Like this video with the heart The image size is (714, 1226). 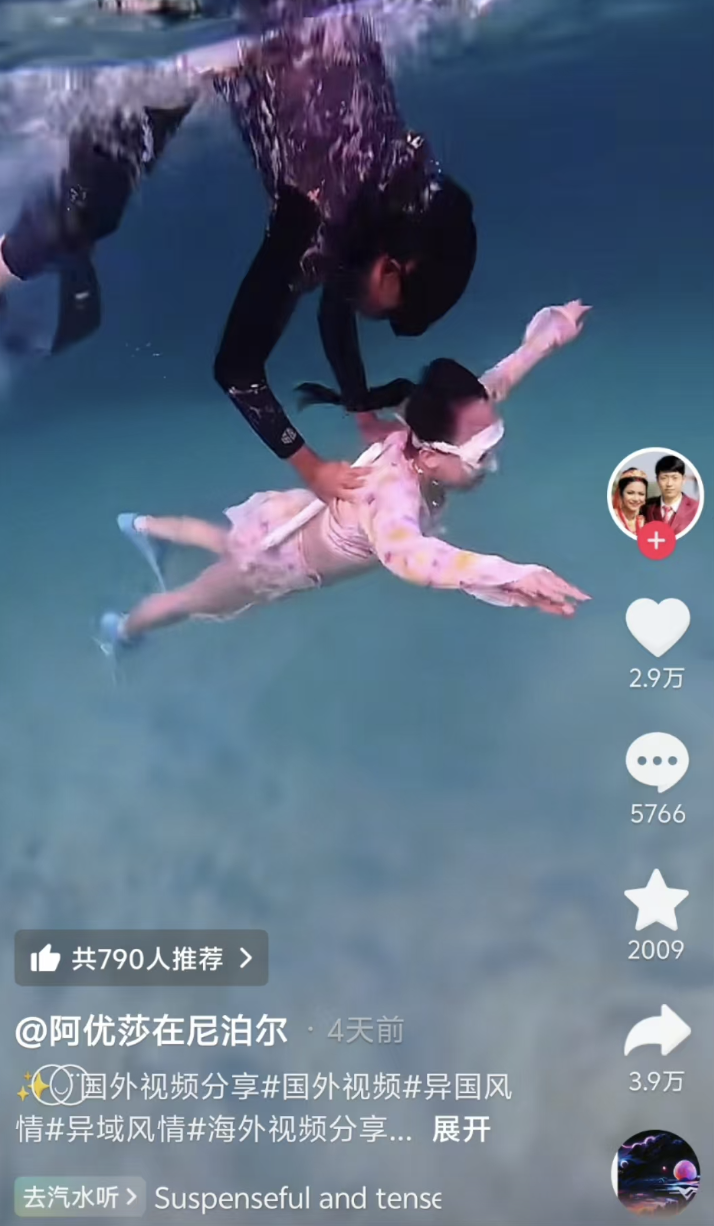[657, 628]
